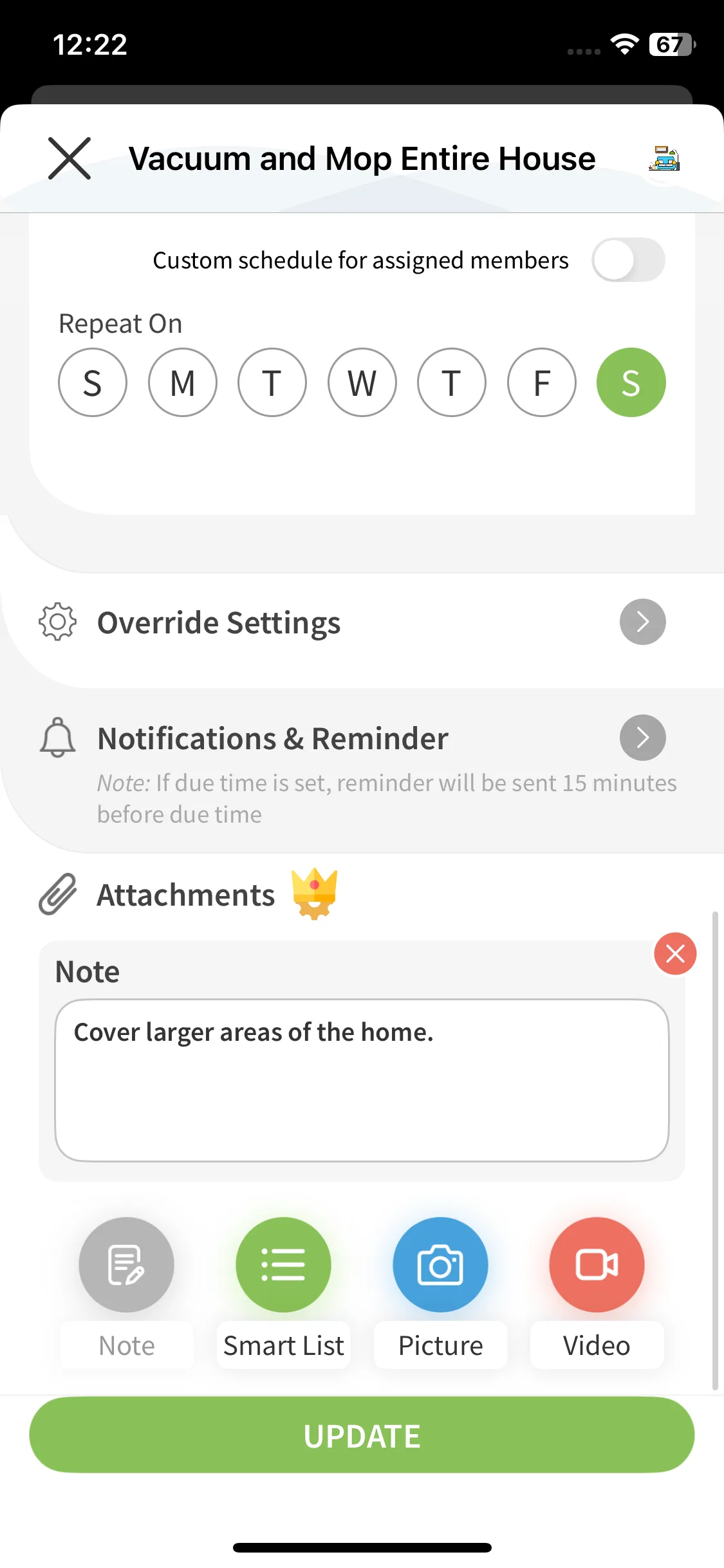Edit the note text field
The image size is (724, 1568).
(362, 1080)
